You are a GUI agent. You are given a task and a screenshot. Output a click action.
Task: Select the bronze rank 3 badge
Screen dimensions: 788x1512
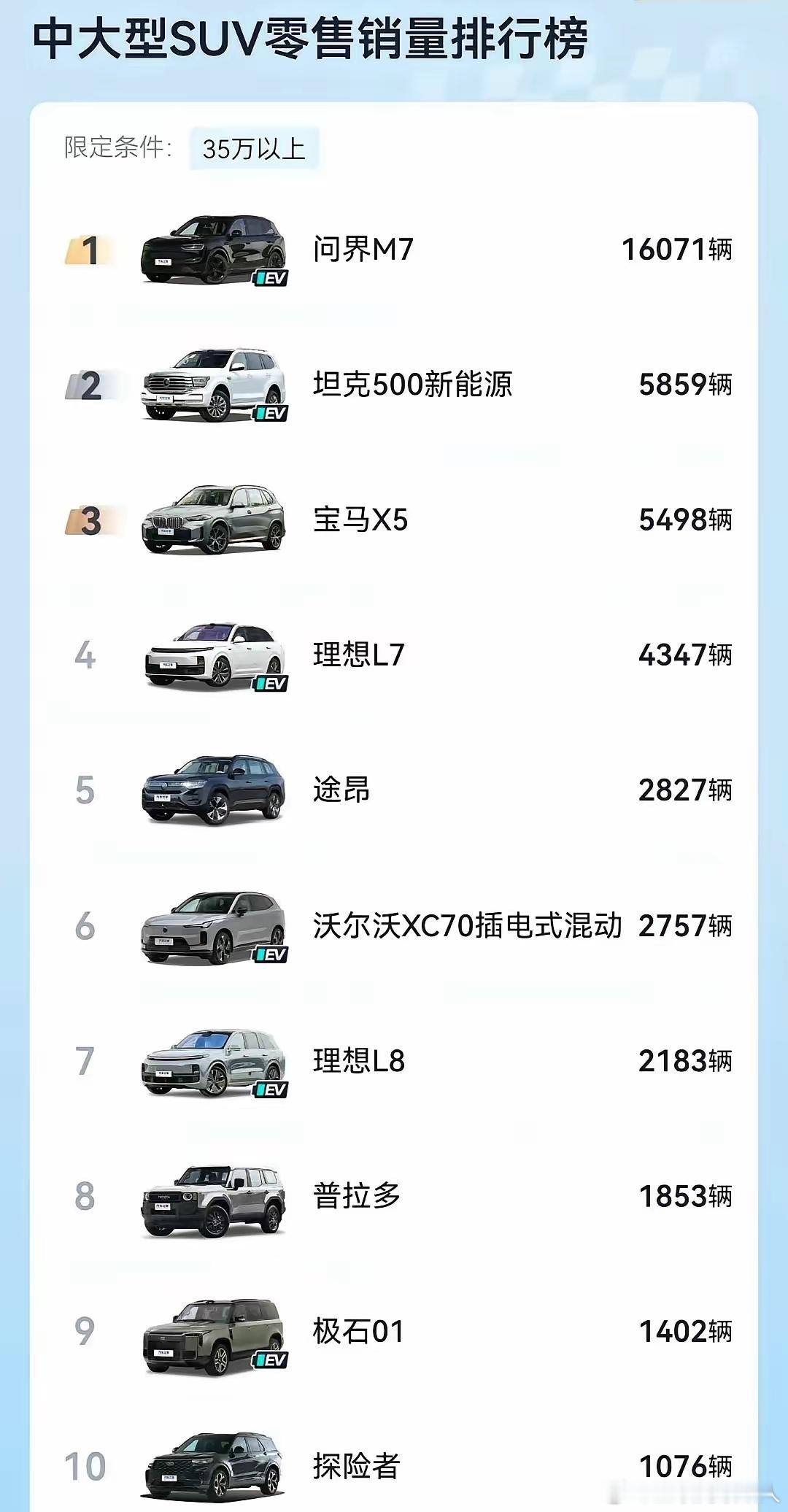[86, 522]
